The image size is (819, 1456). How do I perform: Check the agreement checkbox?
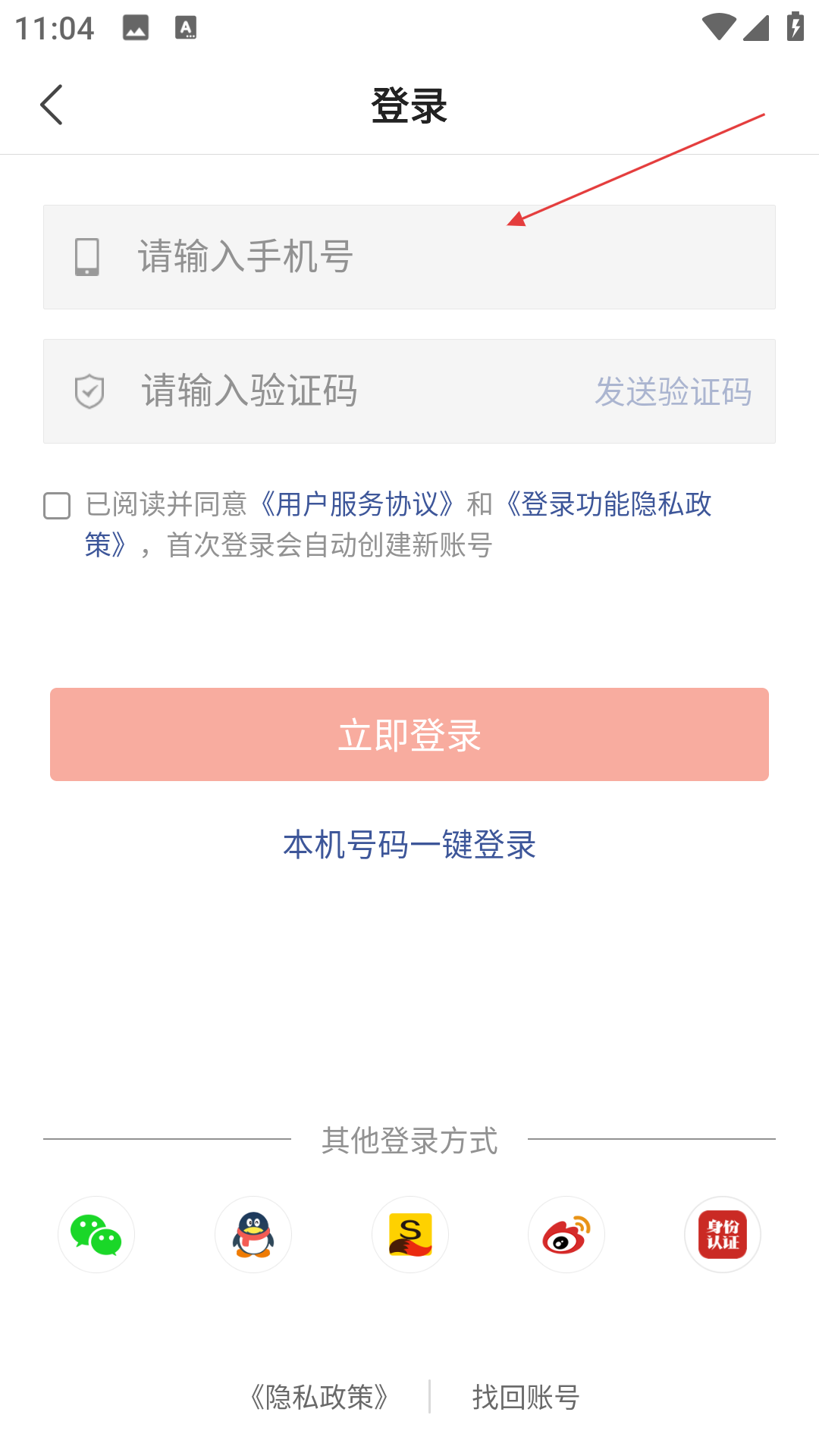(57, 506)
